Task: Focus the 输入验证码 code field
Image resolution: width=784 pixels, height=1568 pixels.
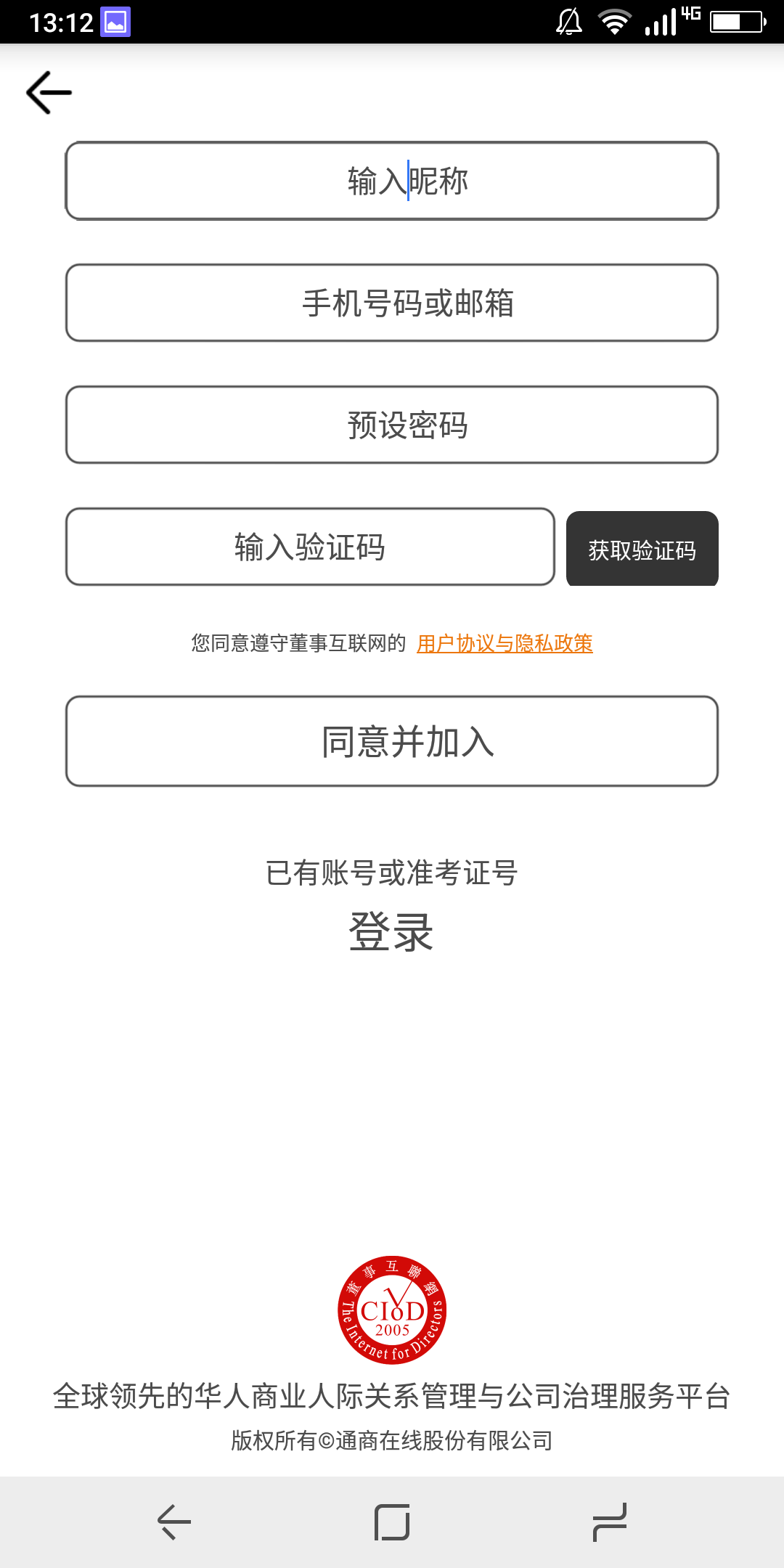Action: click(310, 547)
